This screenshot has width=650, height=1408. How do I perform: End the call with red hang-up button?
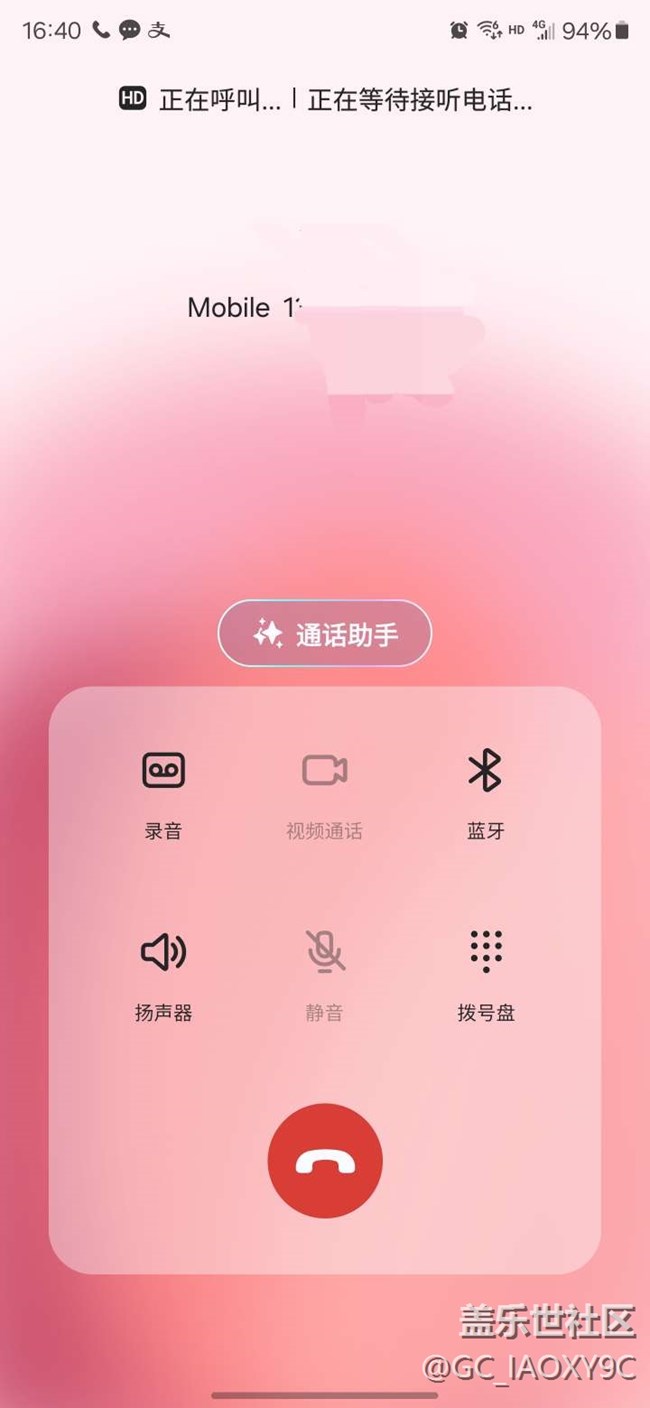pos(325,1161)
